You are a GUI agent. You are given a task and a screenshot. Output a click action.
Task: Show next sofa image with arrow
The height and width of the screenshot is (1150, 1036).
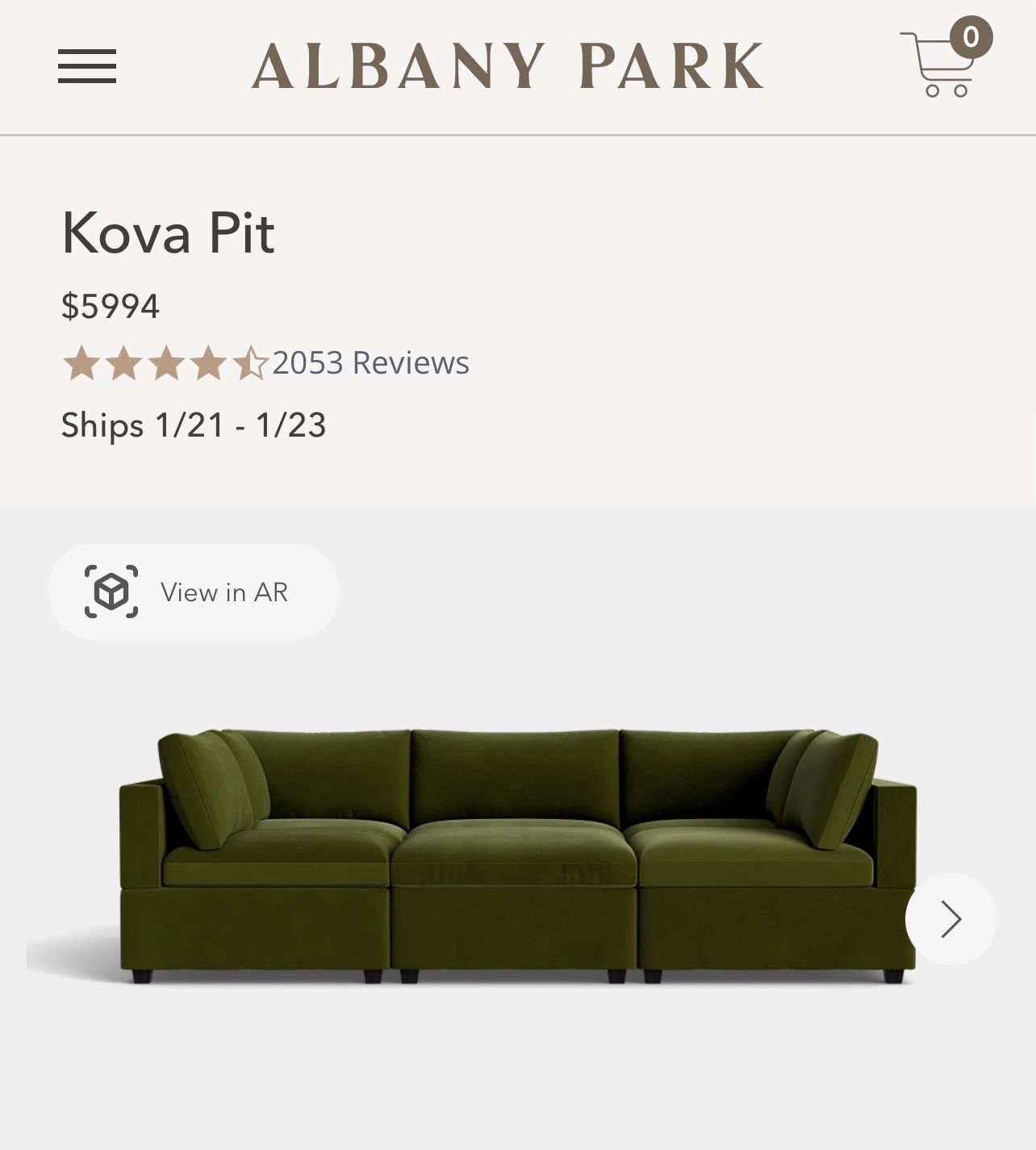pos(950,918)
